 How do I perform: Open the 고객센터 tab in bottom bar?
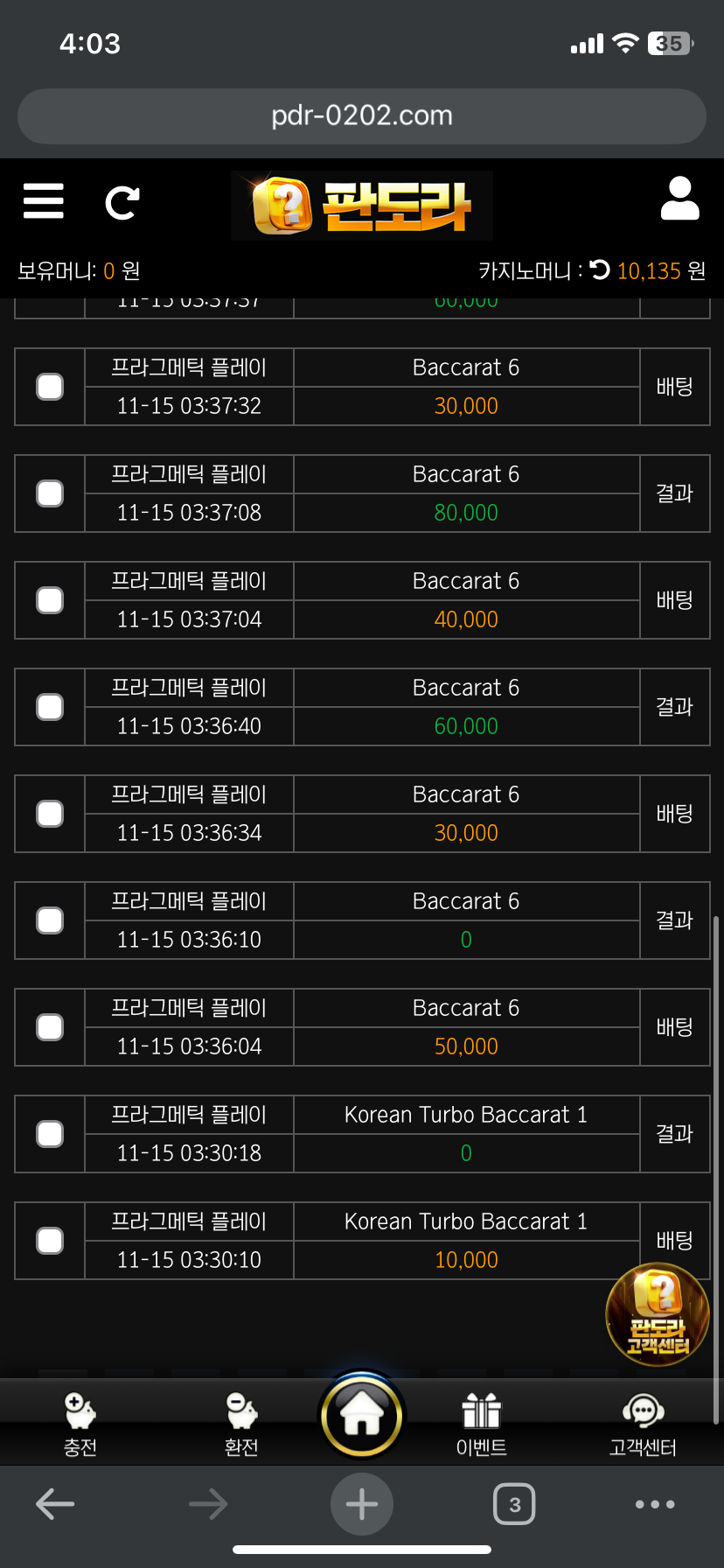[643, 1424]
